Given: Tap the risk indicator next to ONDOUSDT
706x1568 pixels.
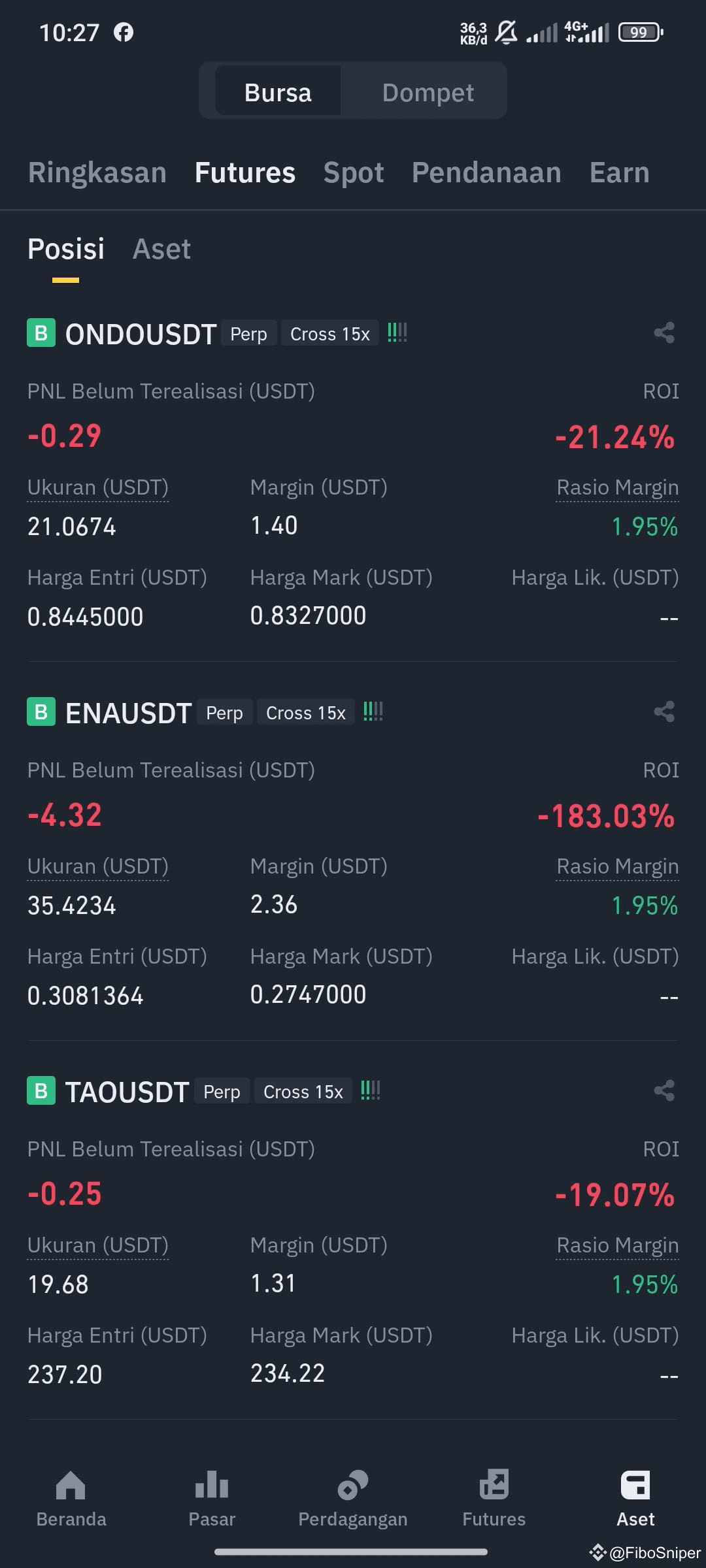Looking at the screenshot, I should click(396, 333).
